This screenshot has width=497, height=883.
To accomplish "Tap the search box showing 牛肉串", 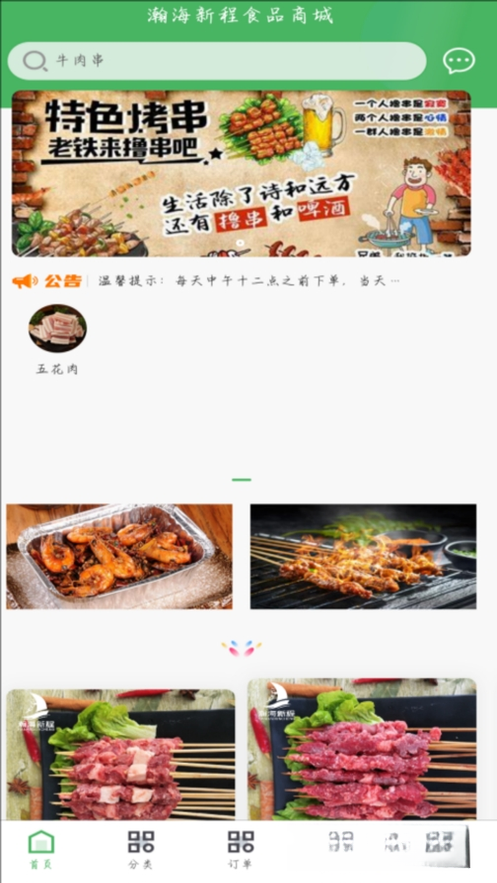I will [x=217, y=61].
